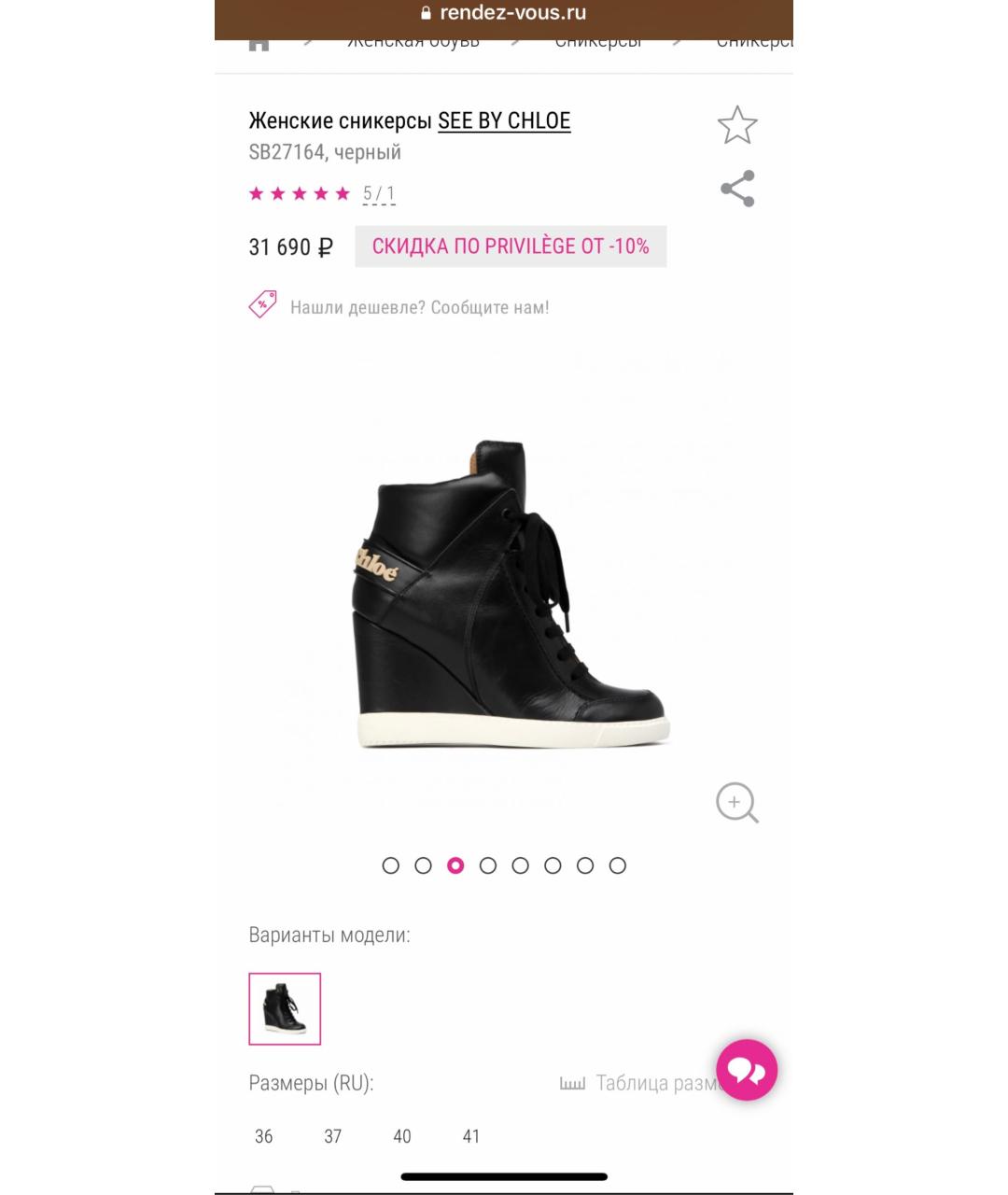This screenshot has width=1008, height=1195.
Task: Choose size 37
Action: (x=333, y=1136)
